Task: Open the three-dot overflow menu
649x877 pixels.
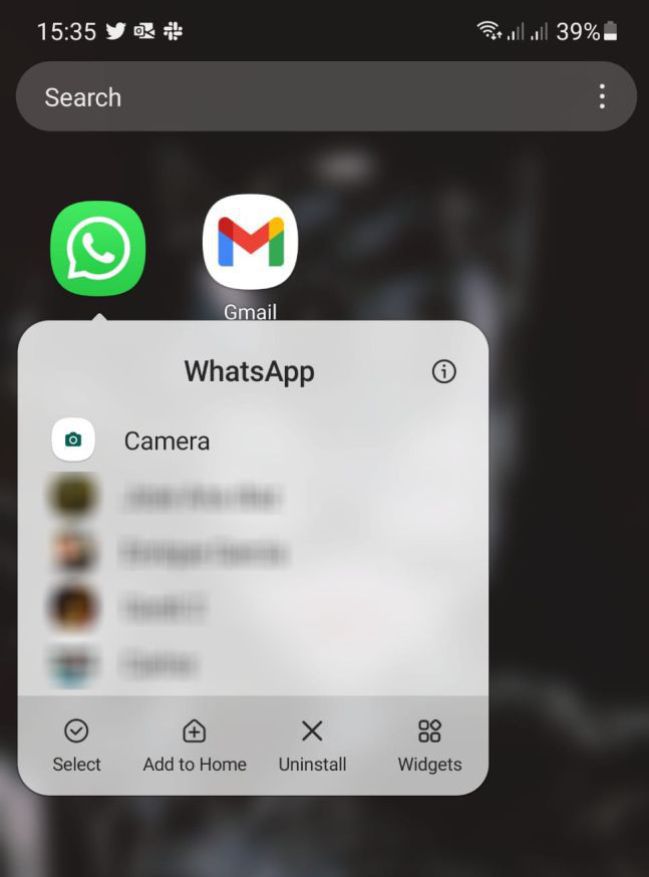Action: pyautogui.click(x=601, y=97)
